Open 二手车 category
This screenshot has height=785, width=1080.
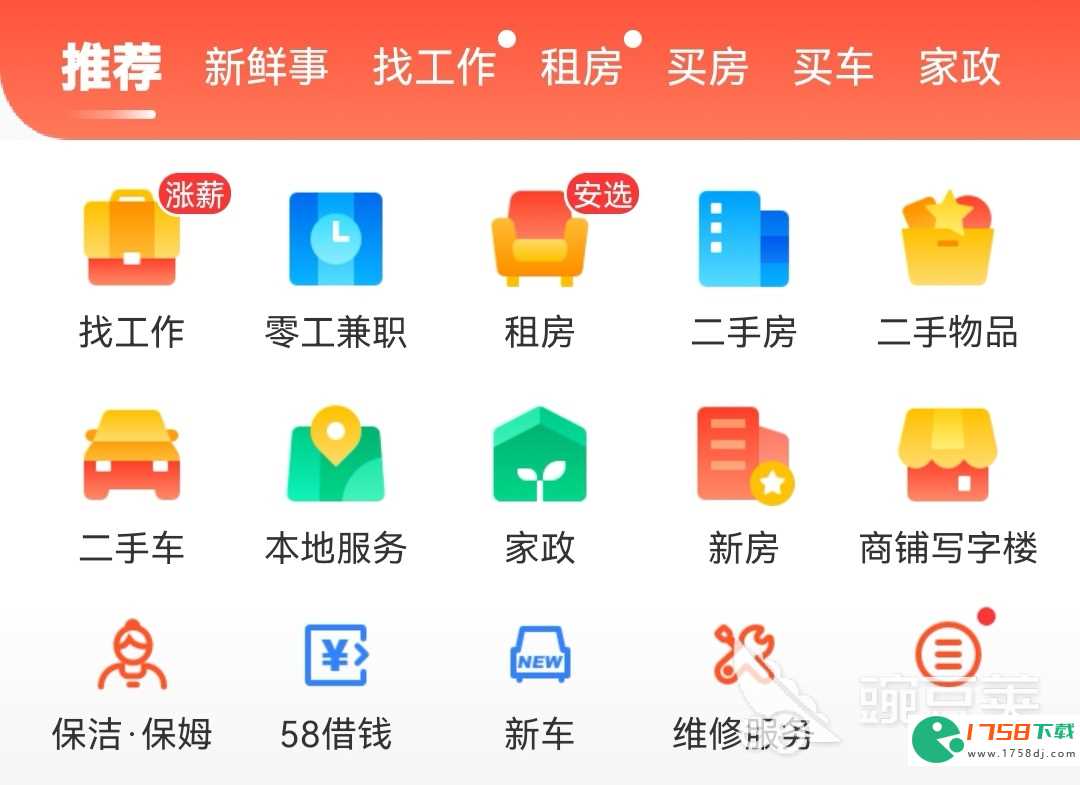tap(132, 456)
